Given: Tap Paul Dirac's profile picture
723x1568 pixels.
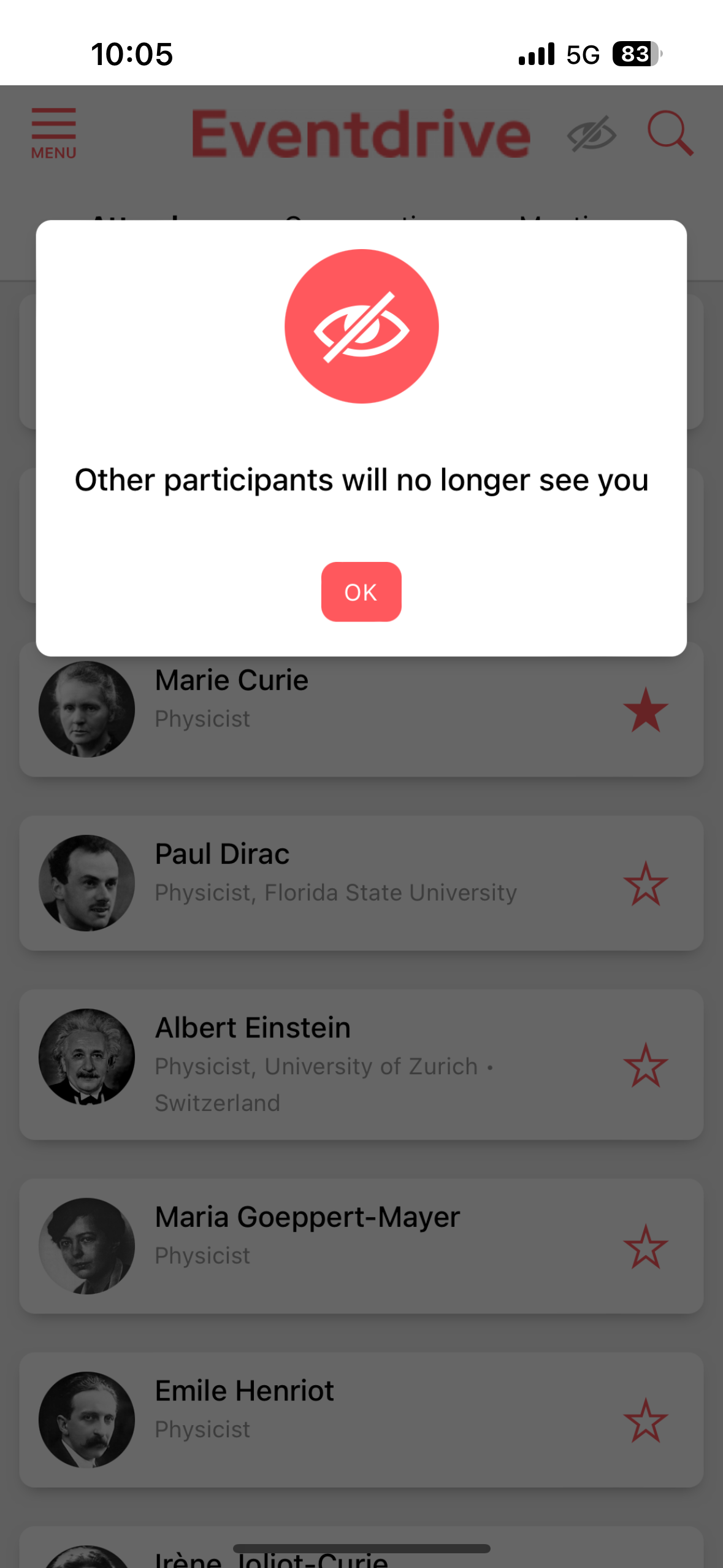Looking at the screenshot, I should tap(86, 883).
